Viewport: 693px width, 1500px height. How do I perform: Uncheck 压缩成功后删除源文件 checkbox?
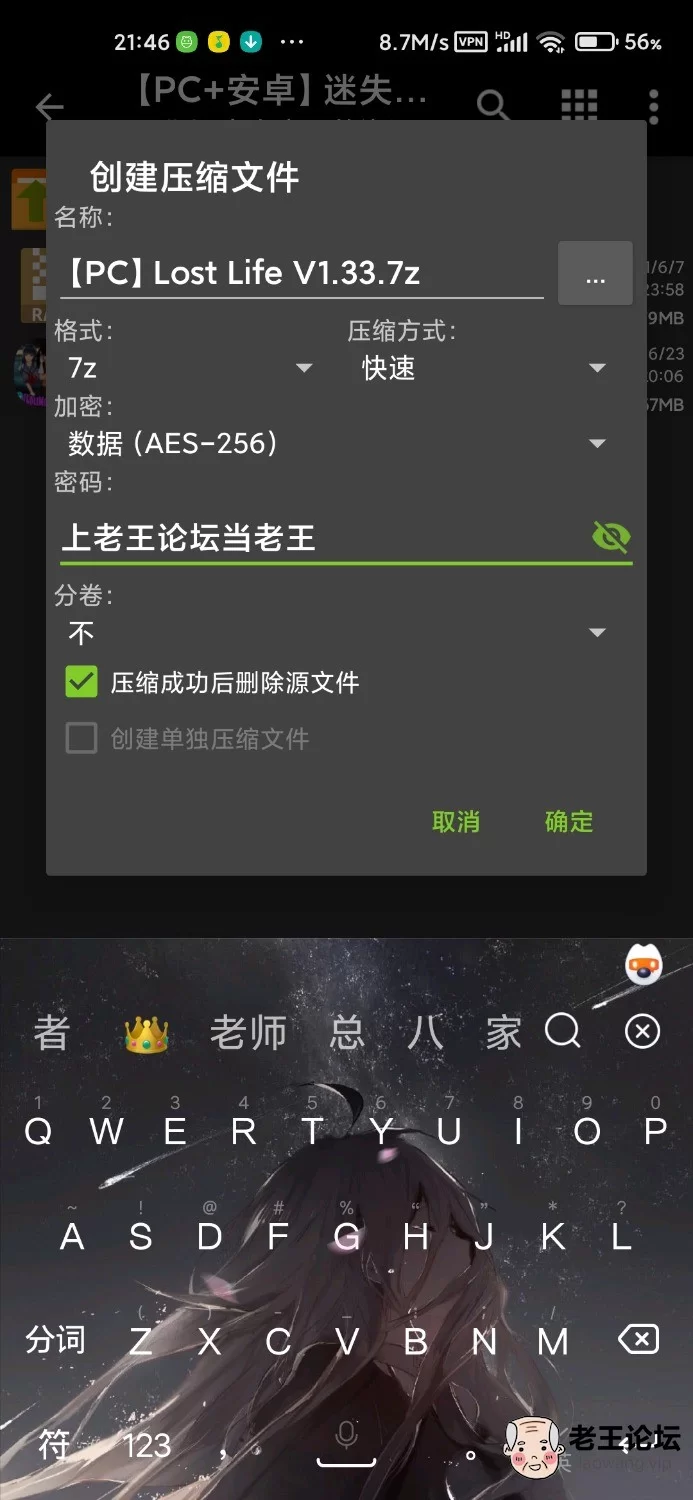click(x=81, y=683)
